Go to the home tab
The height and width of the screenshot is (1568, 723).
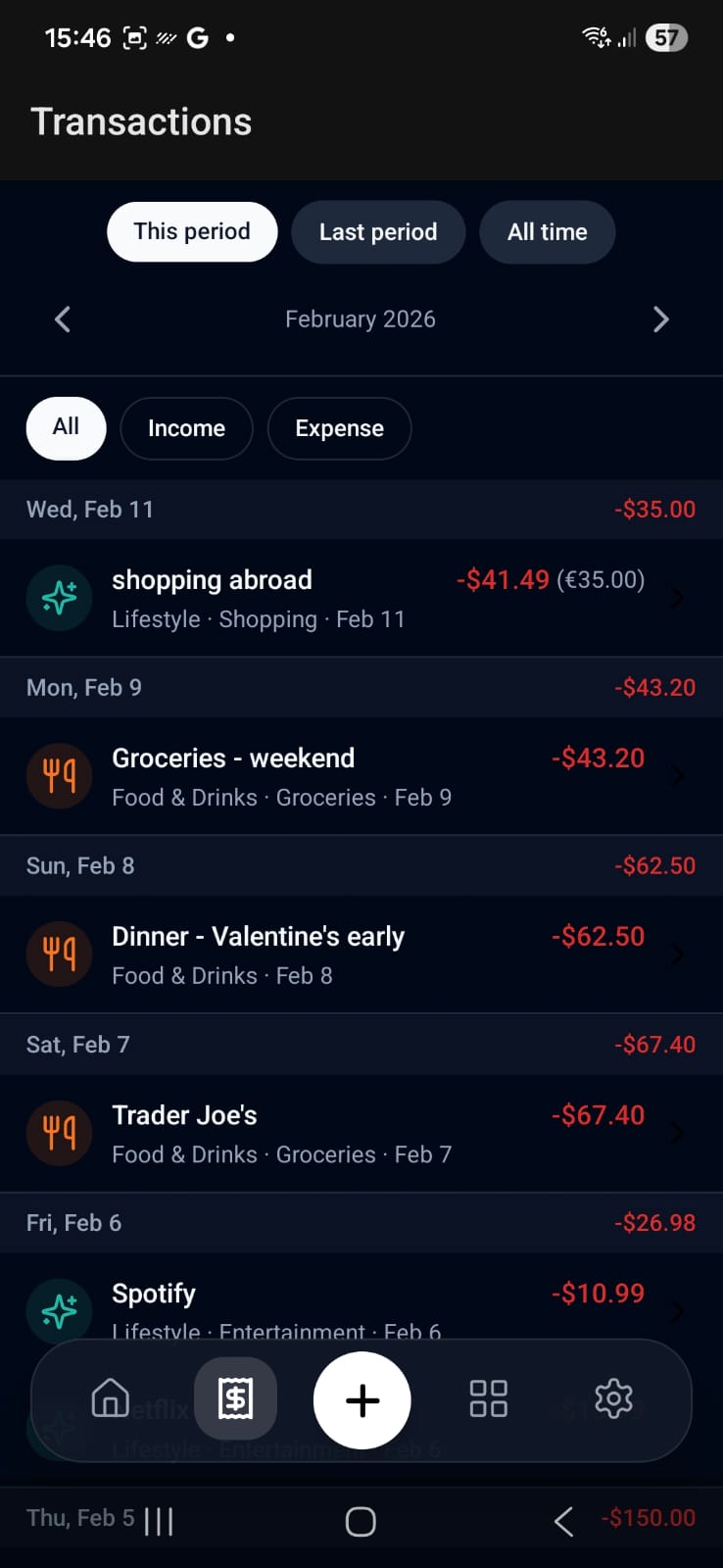(110, 1398)
